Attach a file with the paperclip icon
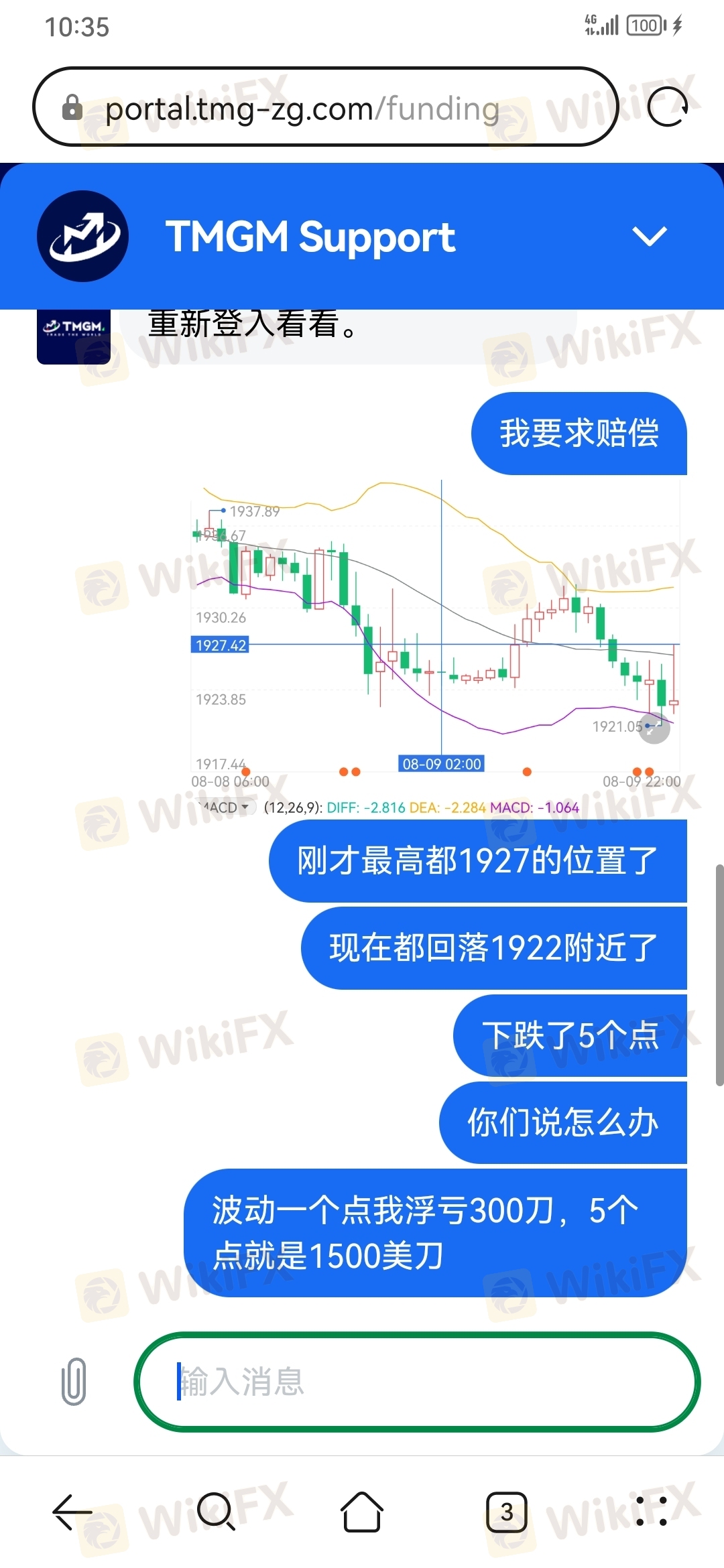Screen dimensions: 724x1568 (x=74, y=1382)
